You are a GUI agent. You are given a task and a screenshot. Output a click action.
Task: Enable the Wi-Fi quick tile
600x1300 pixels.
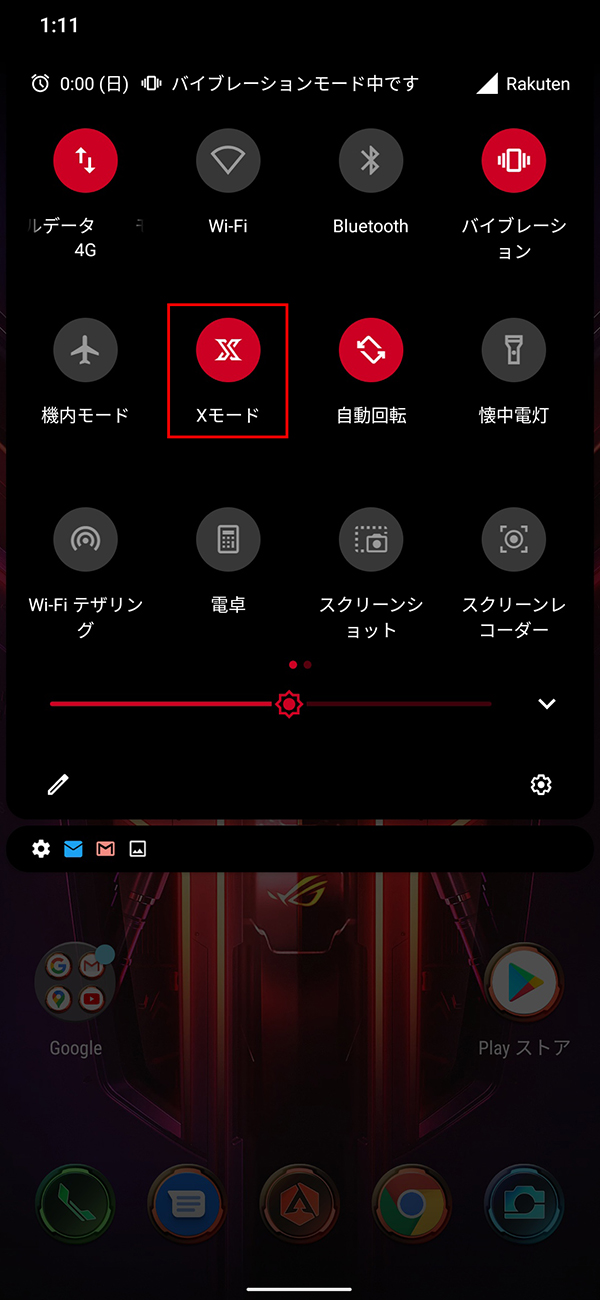[x=228, y=161]
